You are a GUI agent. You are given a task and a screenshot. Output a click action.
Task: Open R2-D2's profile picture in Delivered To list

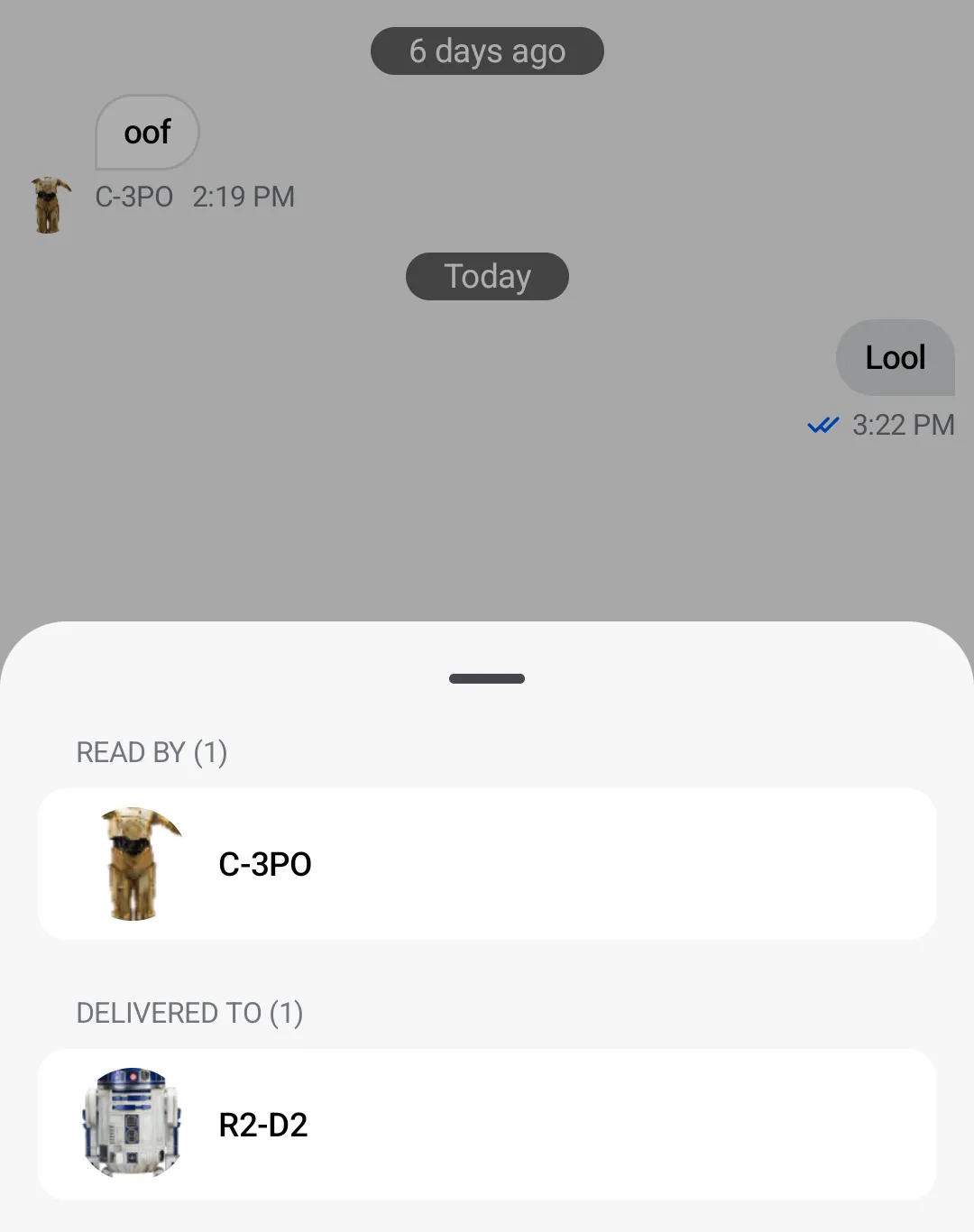pos(132,1124)
